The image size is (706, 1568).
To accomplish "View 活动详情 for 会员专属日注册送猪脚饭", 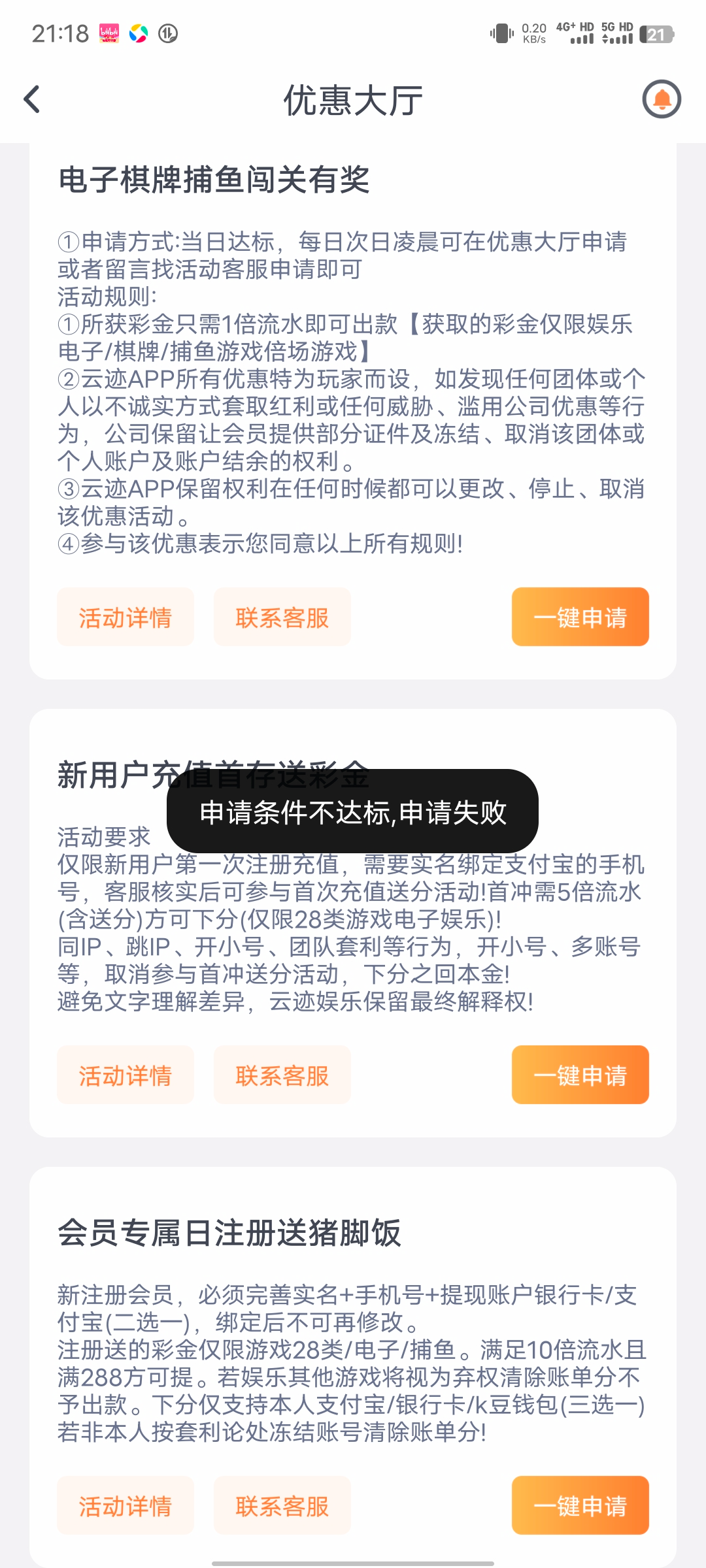I will click(126, 1505).
